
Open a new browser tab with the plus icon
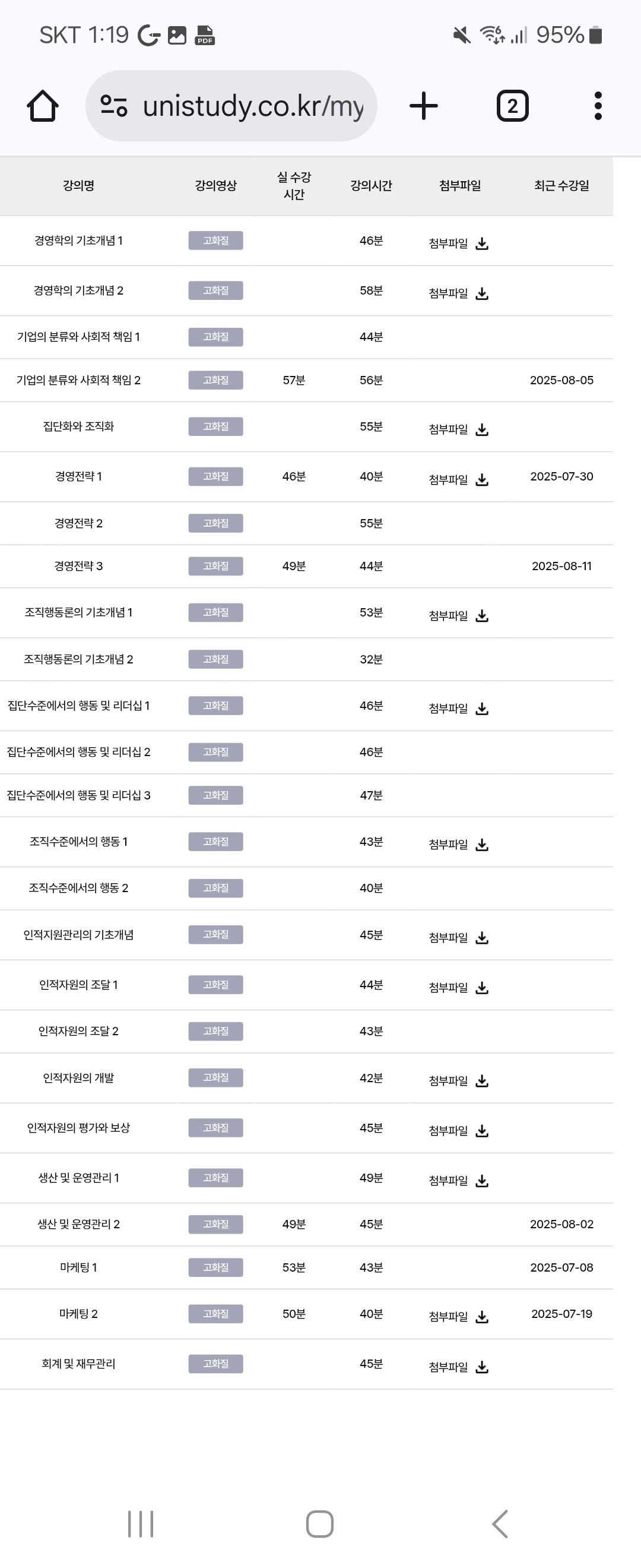[x=423, y=105]
